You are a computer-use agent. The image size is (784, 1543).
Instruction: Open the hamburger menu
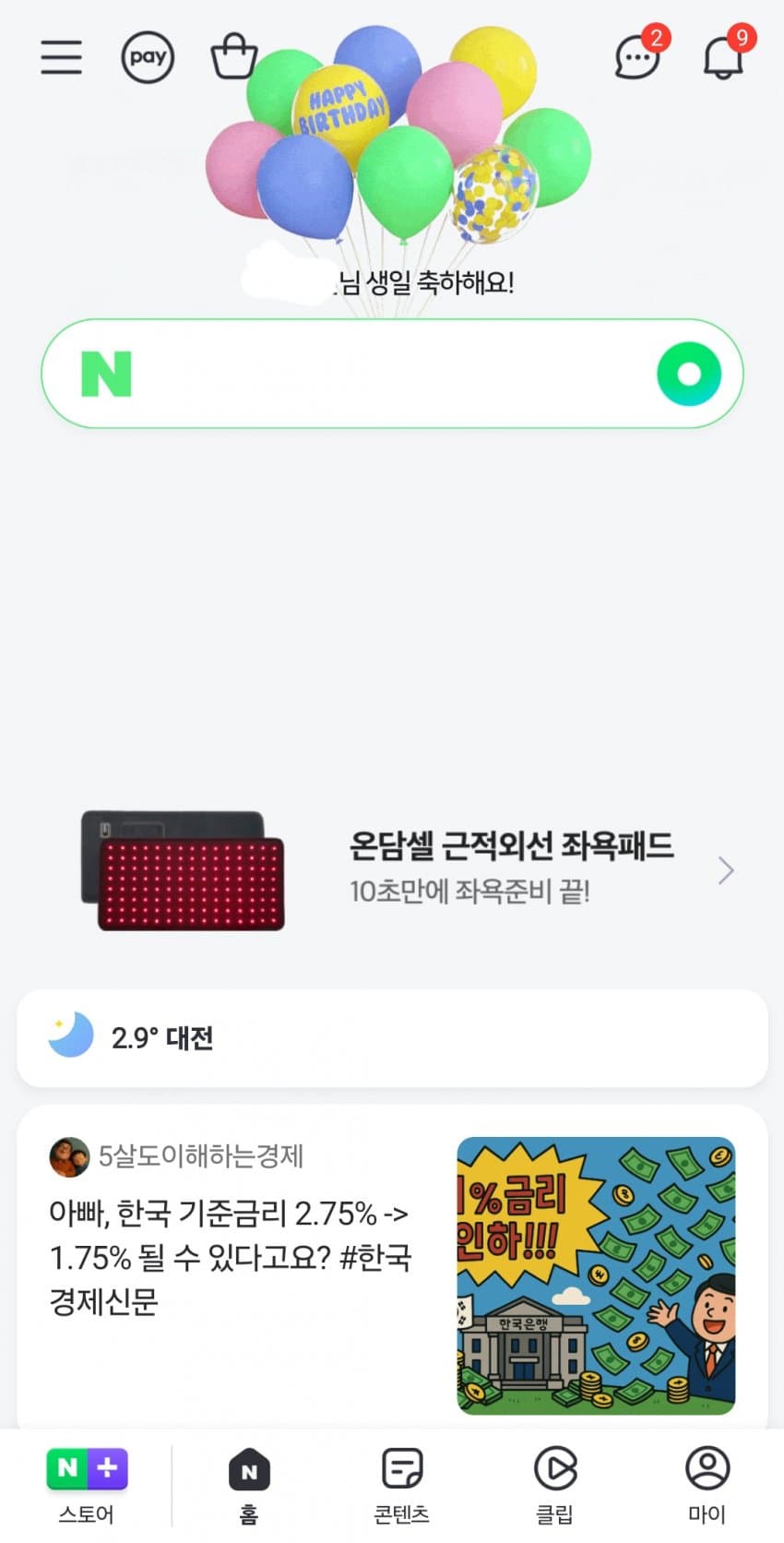[x=61, y=57]
